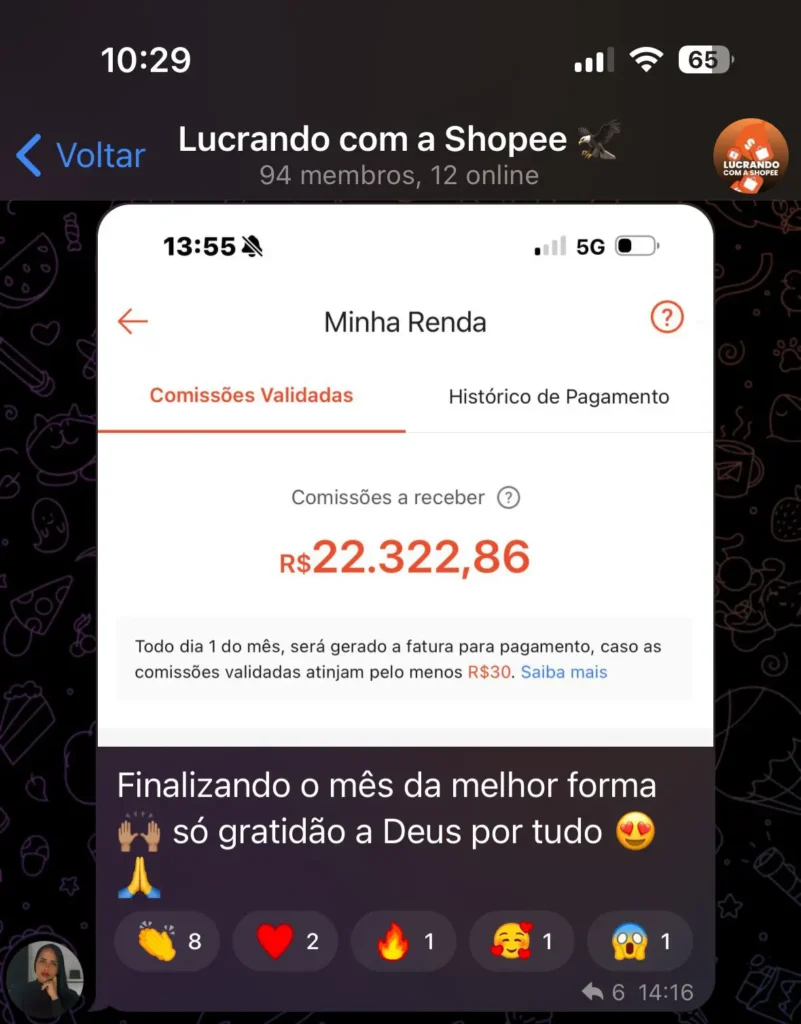Add a red heart reaction
Viewport: 801px width, 1024px height.
pyautogui.click(x=285, y=941)
